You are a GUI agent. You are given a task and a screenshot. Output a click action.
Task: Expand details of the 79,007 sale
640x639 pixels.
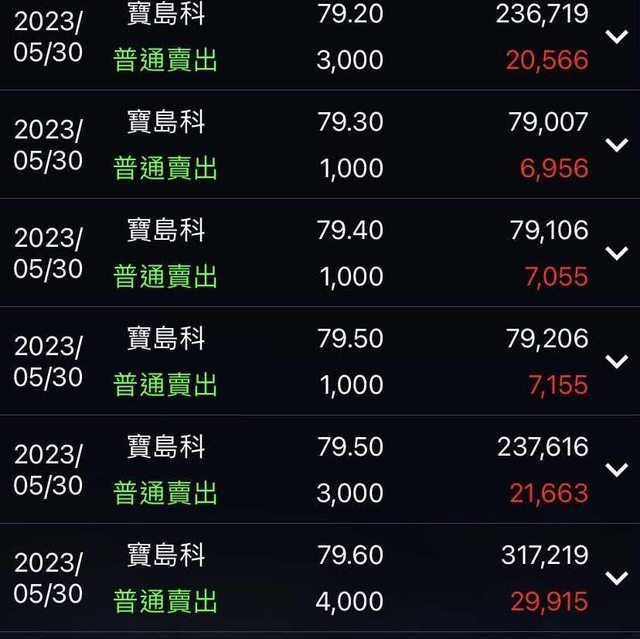617,145
